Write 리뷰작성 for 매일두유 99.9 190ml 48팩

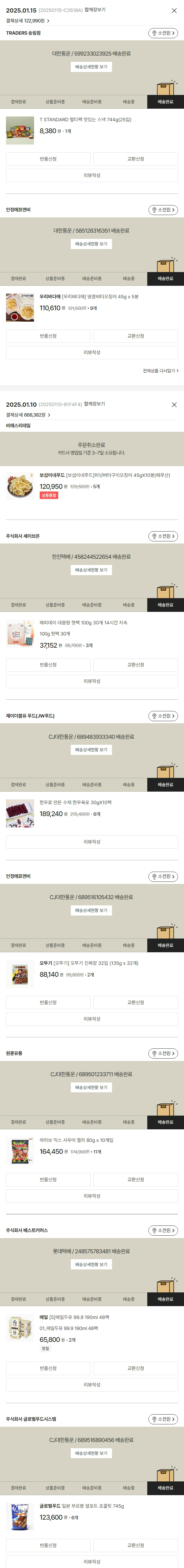coord(91,1385)
